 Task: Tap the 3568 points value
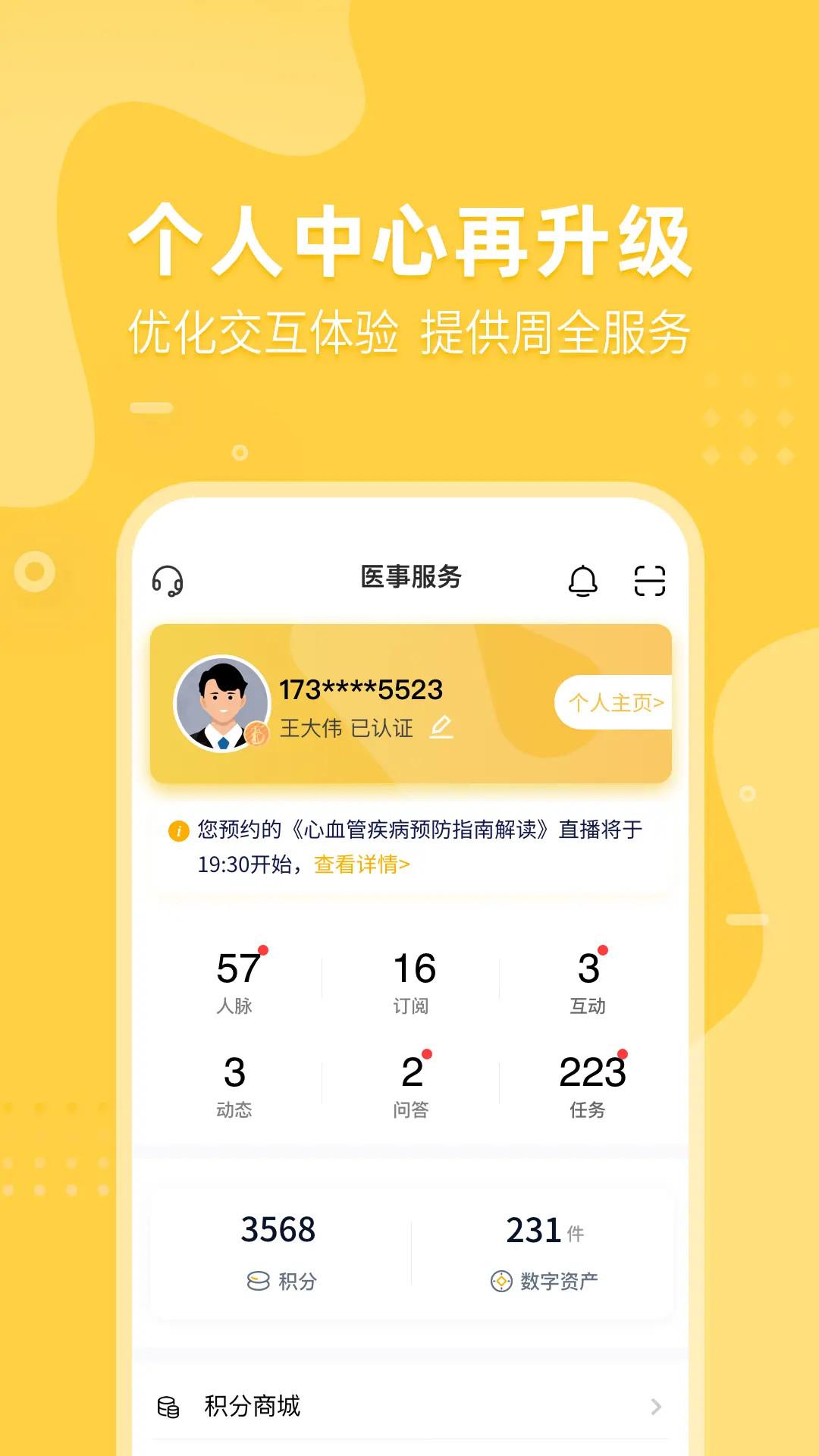click(x=279, y=1228)
